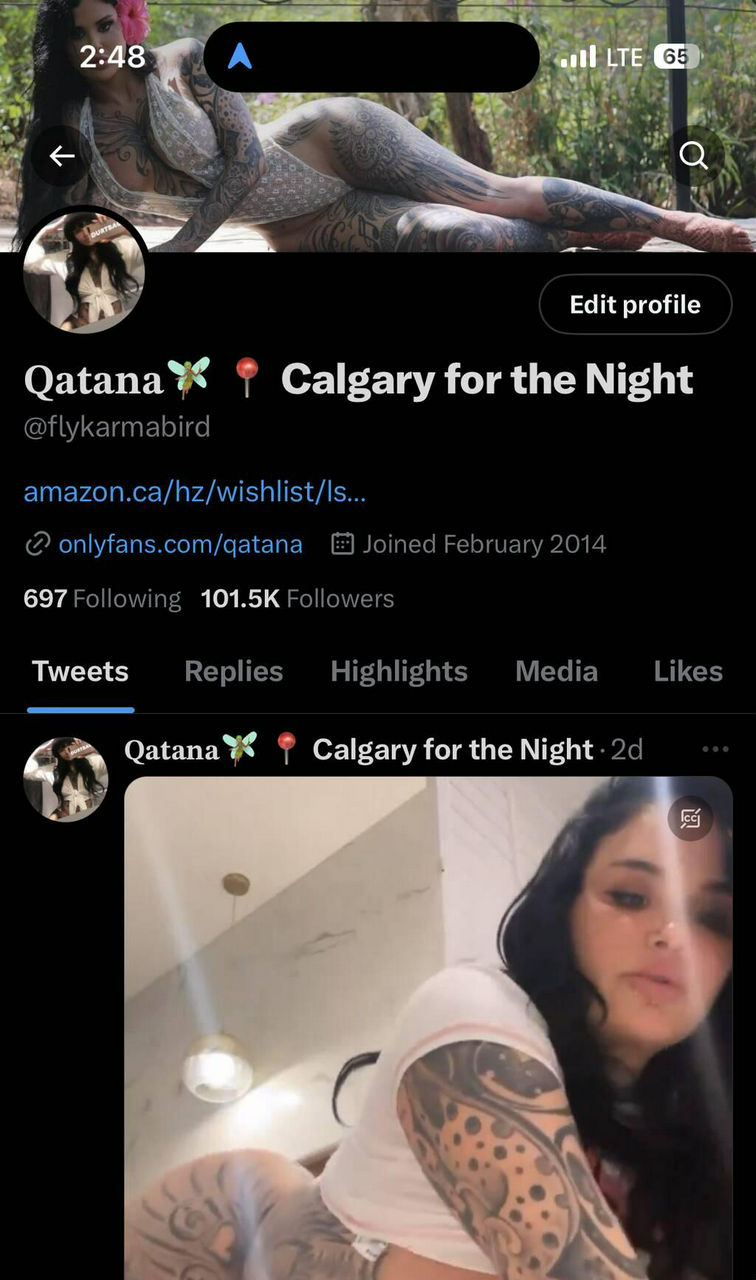Screen dimensions: 756x1280
Task: Switch to the Replies tab
Action: (234, 671)
